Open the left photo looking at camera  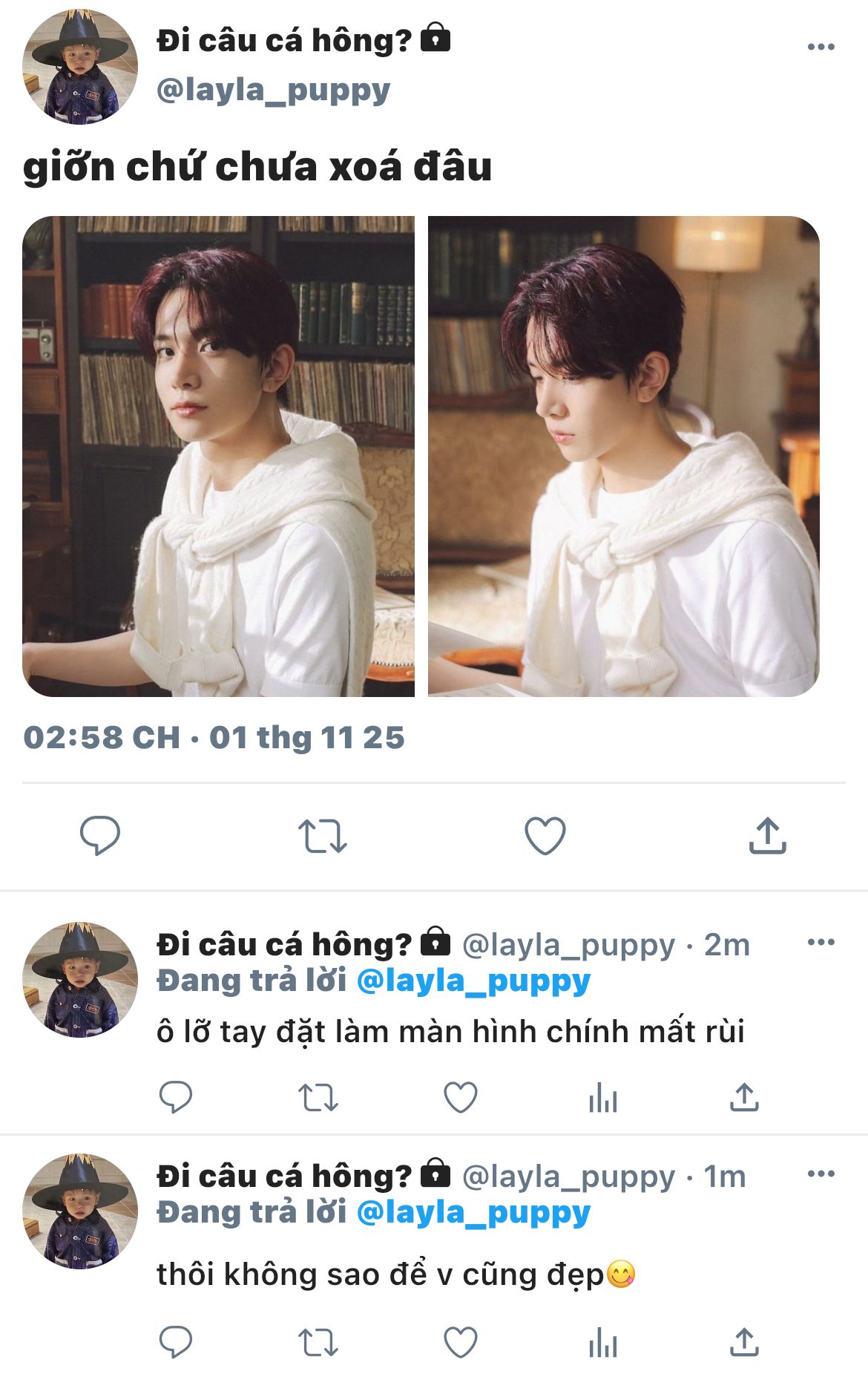coord(218,456)
